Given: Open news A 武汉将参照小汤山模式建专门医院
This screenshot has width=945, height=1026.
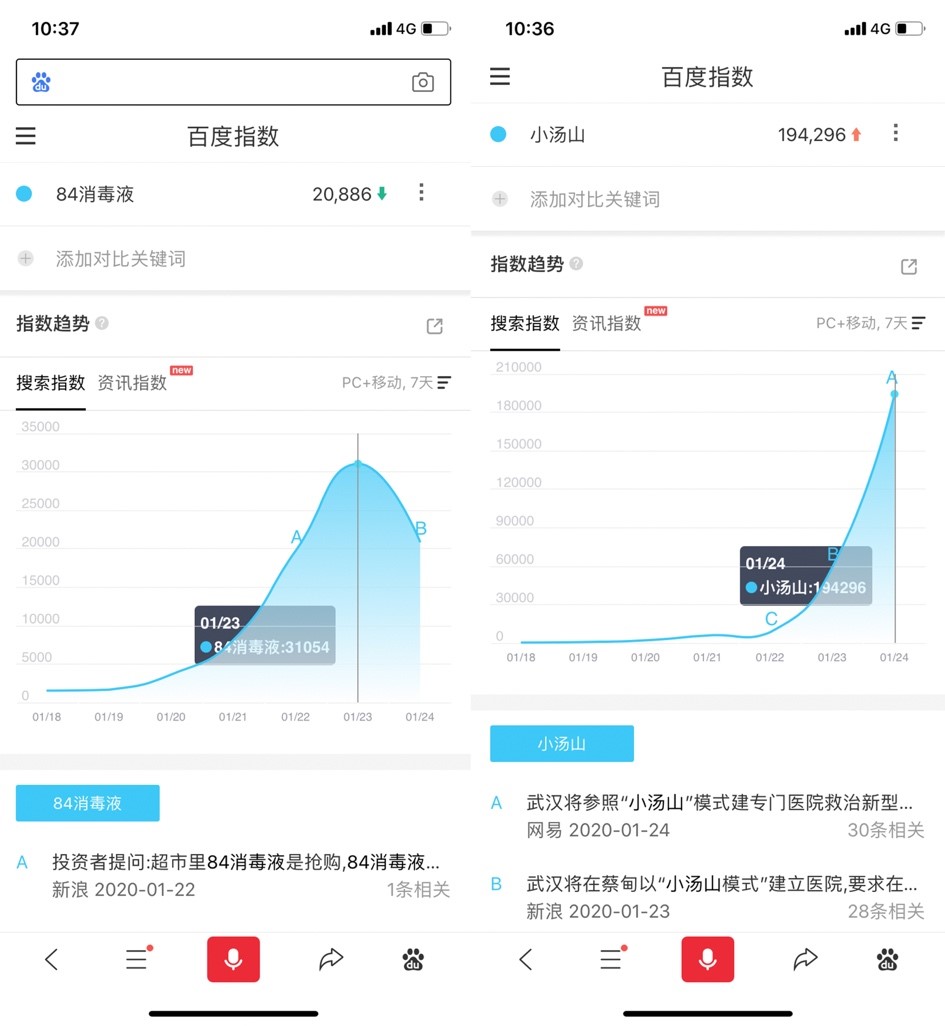Looking at the screenshot, I should (719, 802).
